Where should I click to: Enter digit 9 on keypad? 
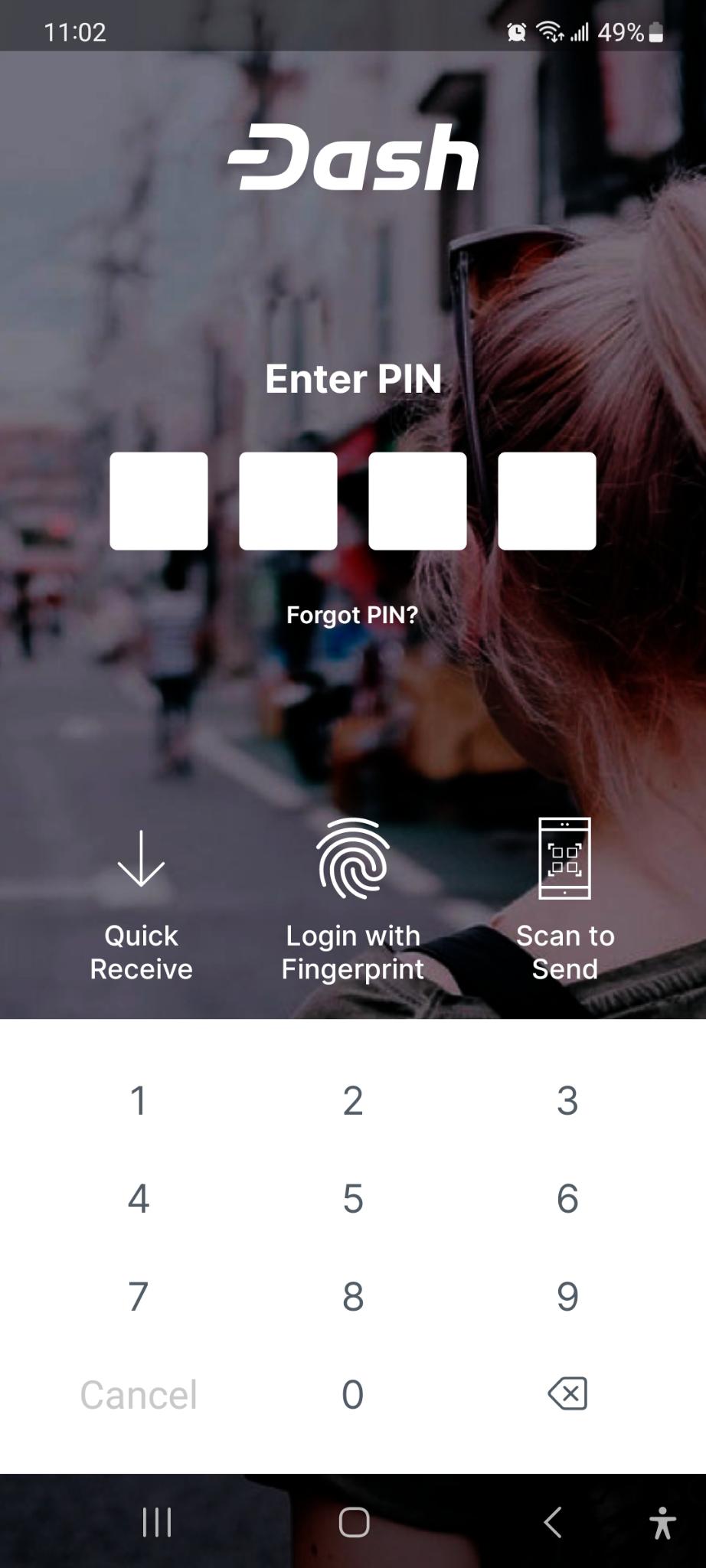pos(567,1297)
